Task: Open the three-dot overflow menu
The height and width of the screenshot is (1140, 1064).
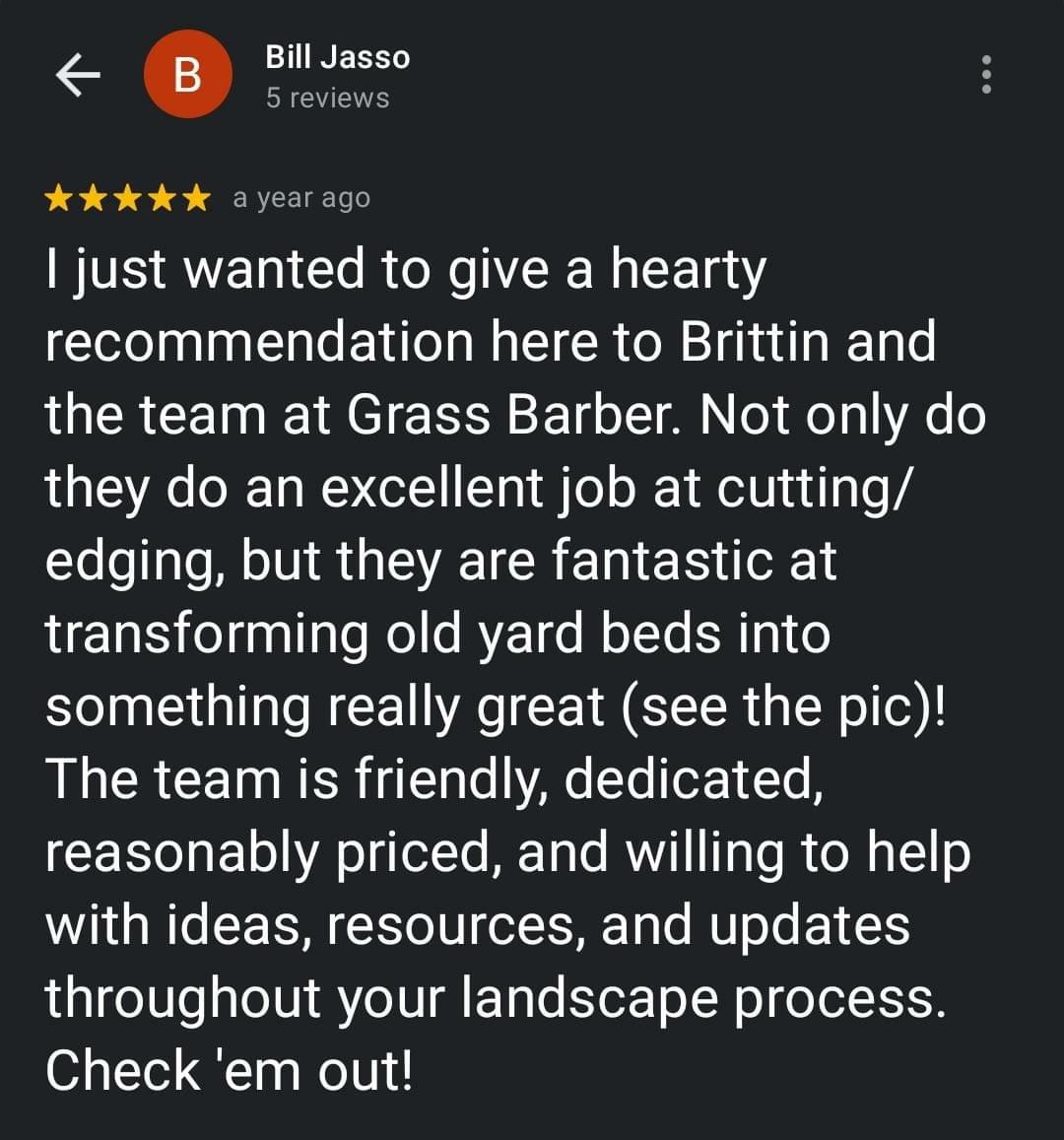Action: coord(986,76)
